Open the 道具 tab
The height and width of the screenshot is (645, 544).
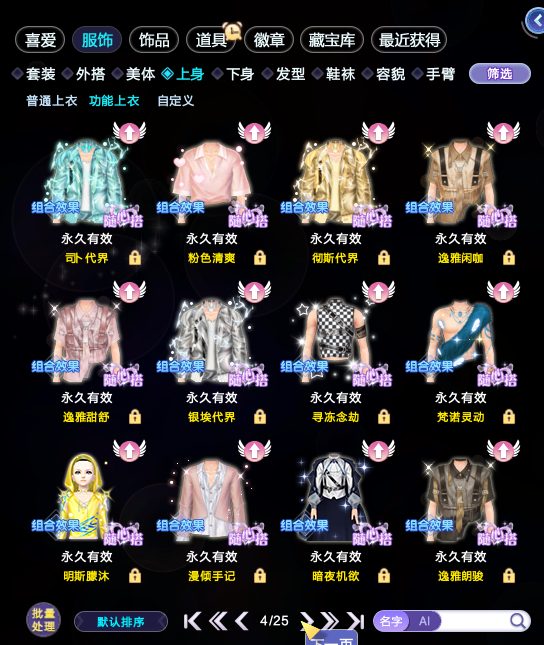211,40
